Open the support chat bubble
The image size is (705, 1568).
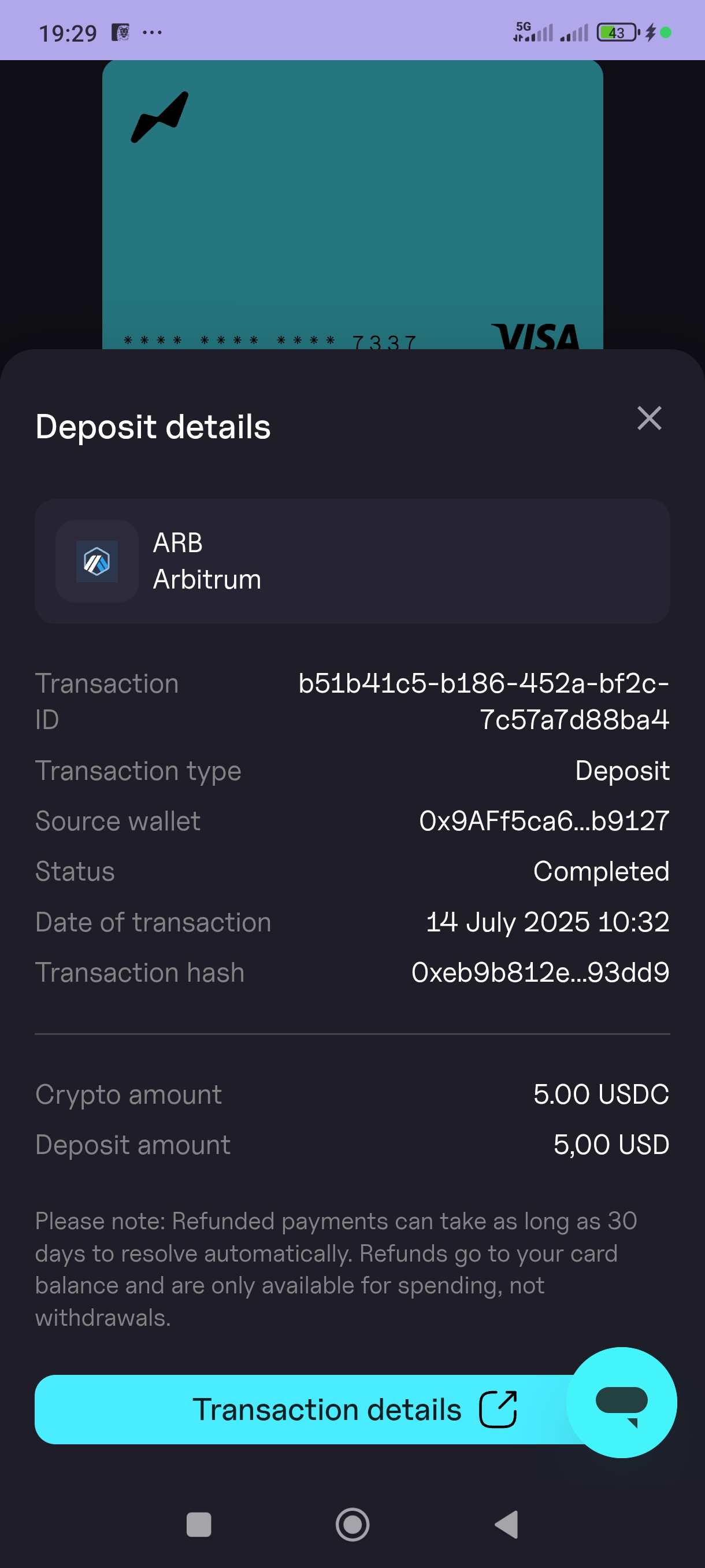click(621, 1403)
